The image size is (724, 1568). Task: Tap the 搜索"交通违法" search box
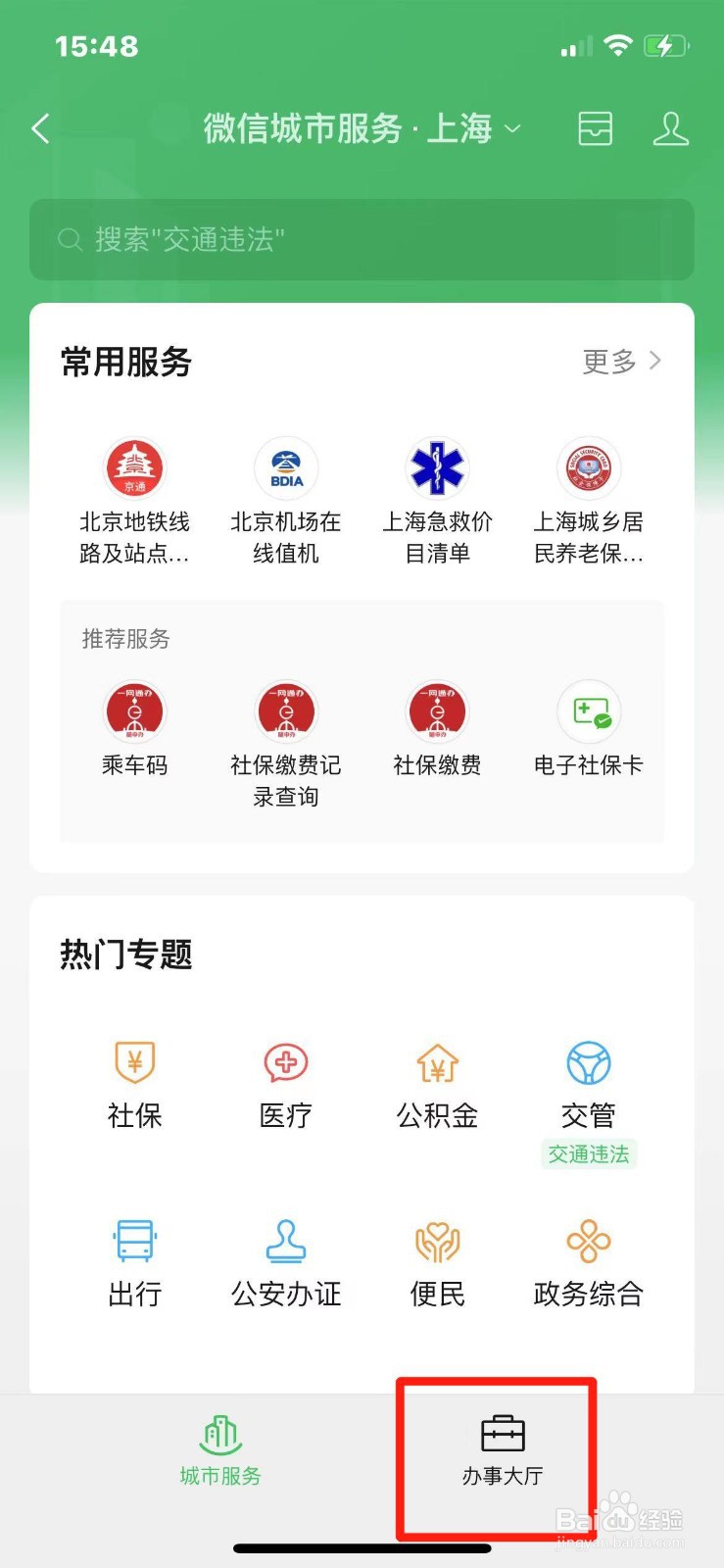pos(362,240)
